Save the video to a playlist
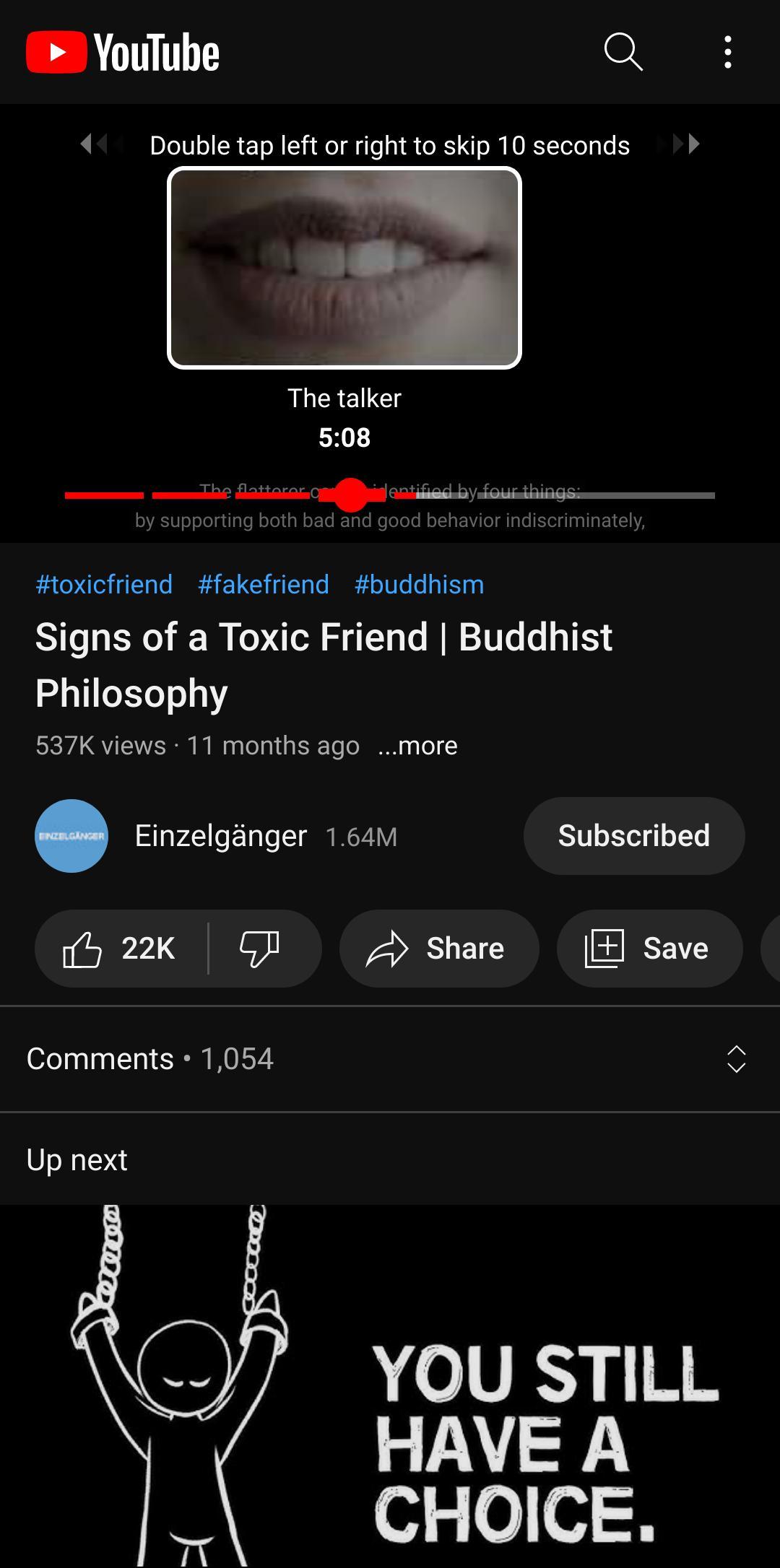 pos(649,949)
